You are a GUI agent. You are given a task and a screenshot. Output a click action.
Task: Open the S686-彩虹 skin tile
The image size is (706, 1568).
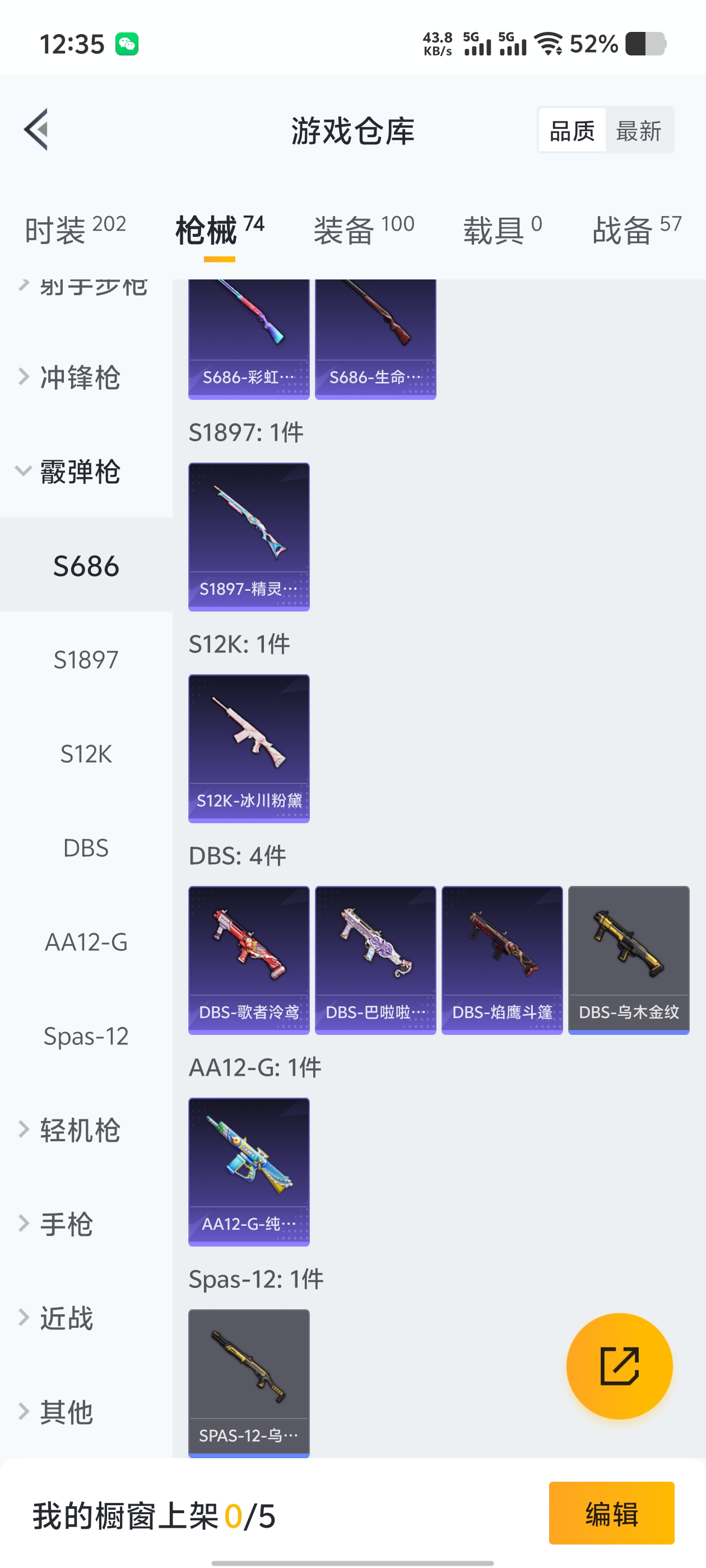click(249, 338)
